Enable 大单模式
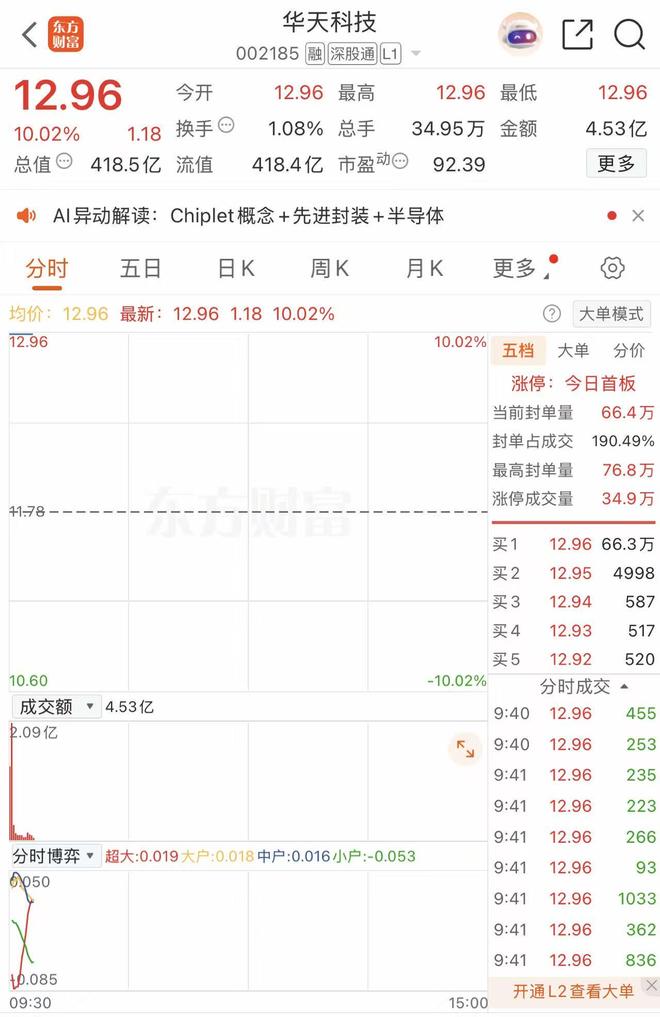660x1017 pixels. point(612,314)
